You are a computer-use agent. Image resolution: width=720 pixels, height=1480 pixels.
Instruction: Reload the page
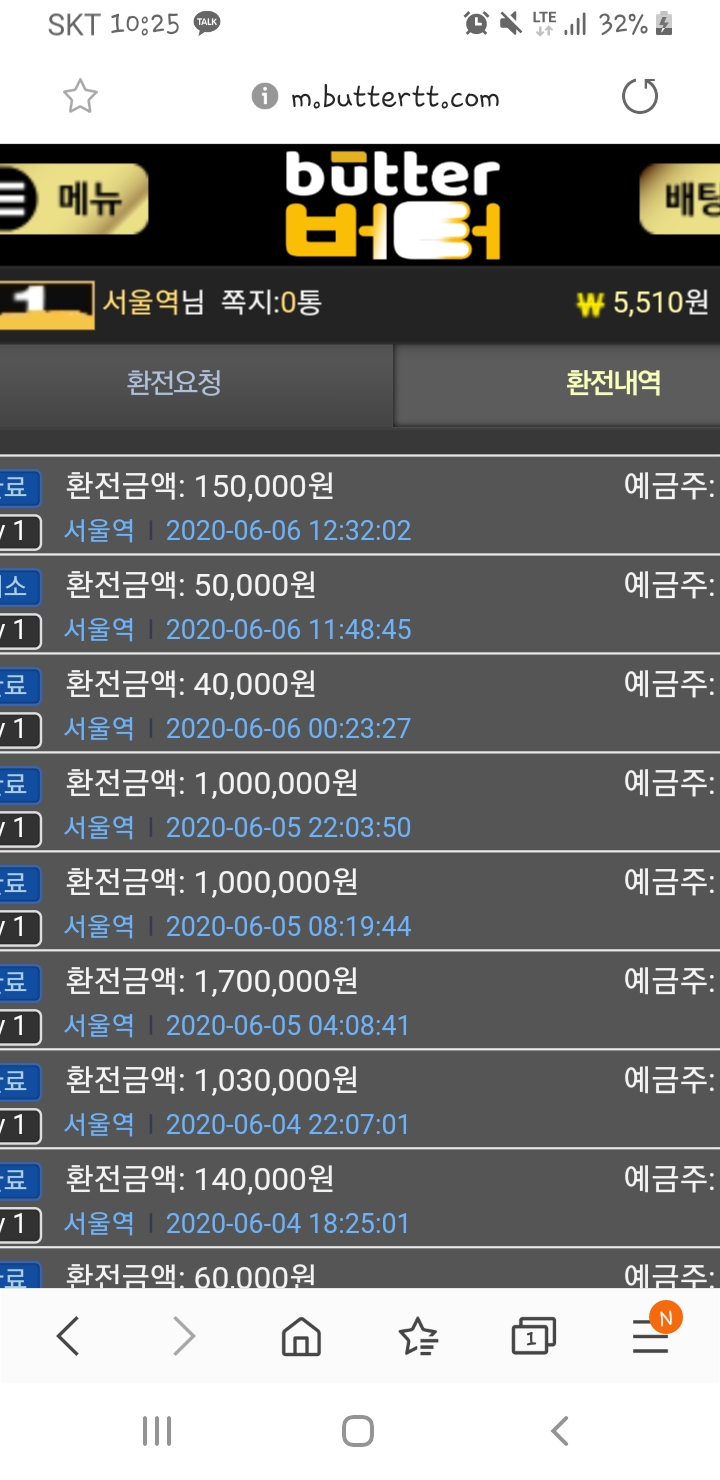coord(640,97)
